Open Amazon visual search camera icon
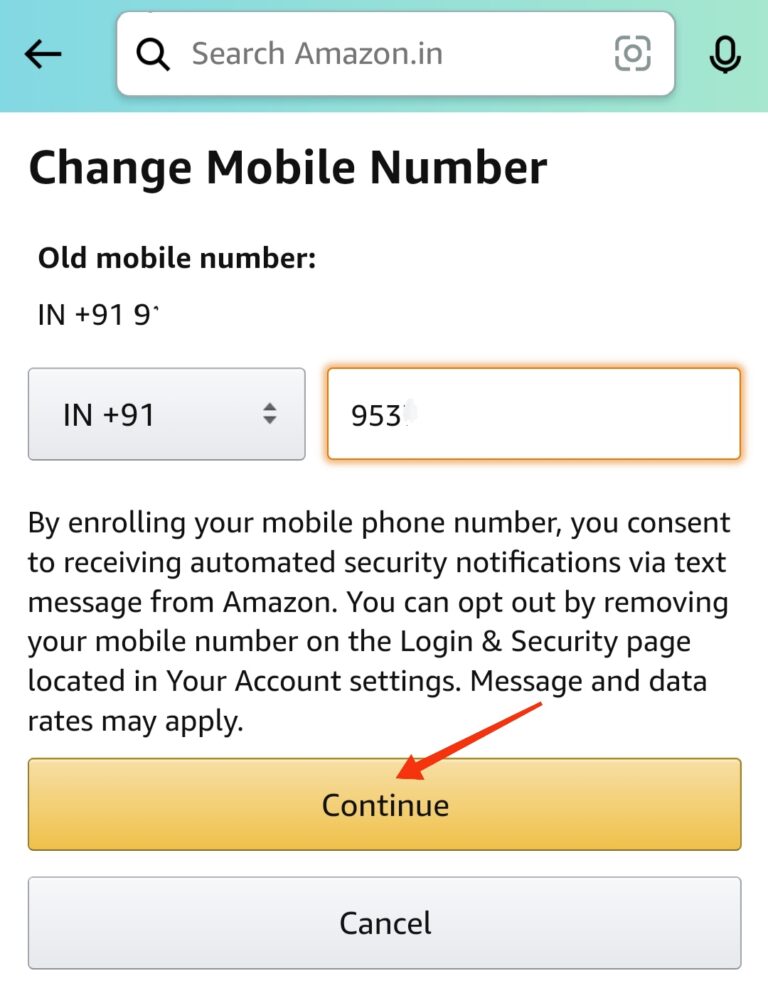This screenshot has height=998, width=768. [x=634, y=53]
